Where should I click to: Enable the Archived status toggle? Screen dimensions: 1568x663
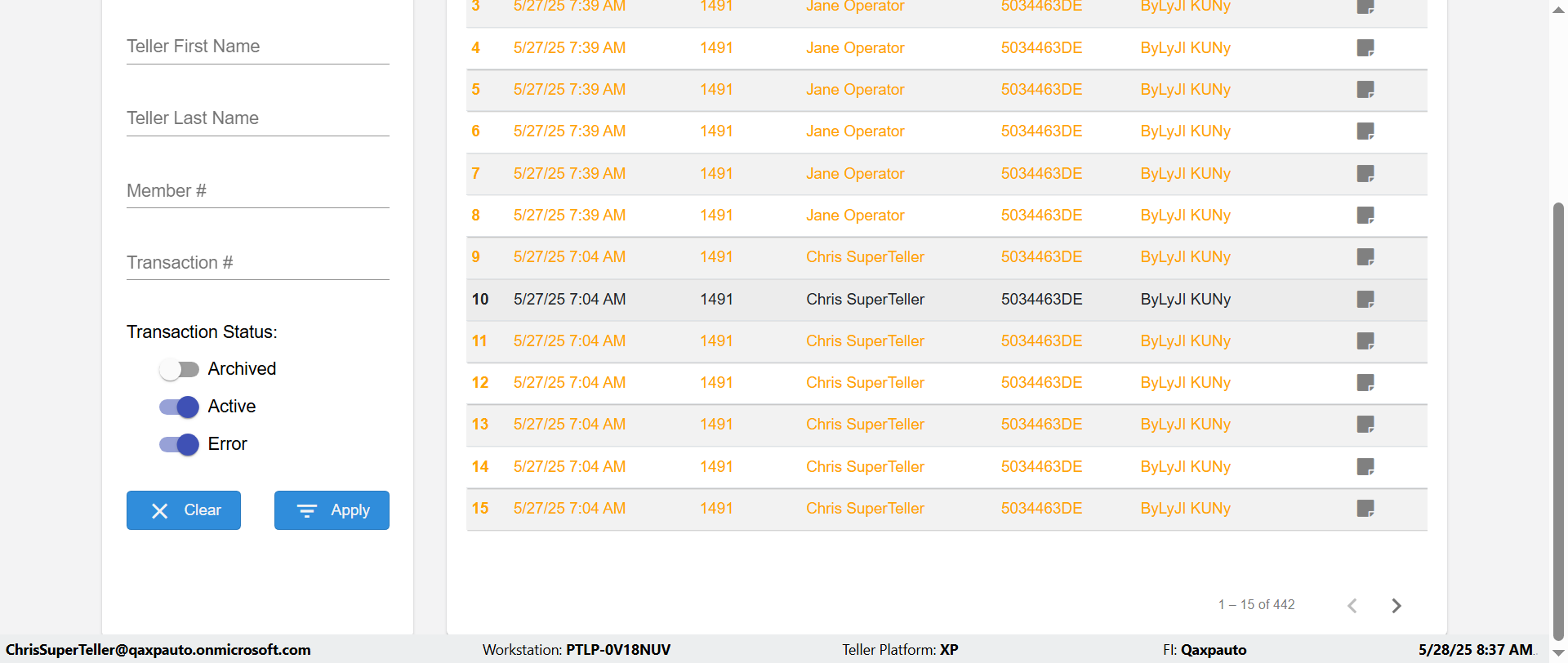pos(179,369)
